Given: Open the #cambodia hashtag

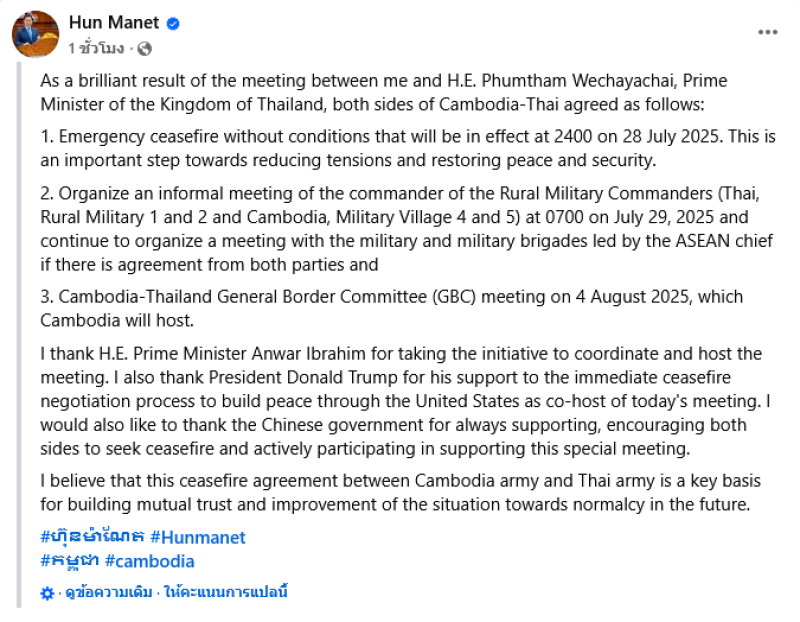Looking at the screenshot, I should coord(149,561).
